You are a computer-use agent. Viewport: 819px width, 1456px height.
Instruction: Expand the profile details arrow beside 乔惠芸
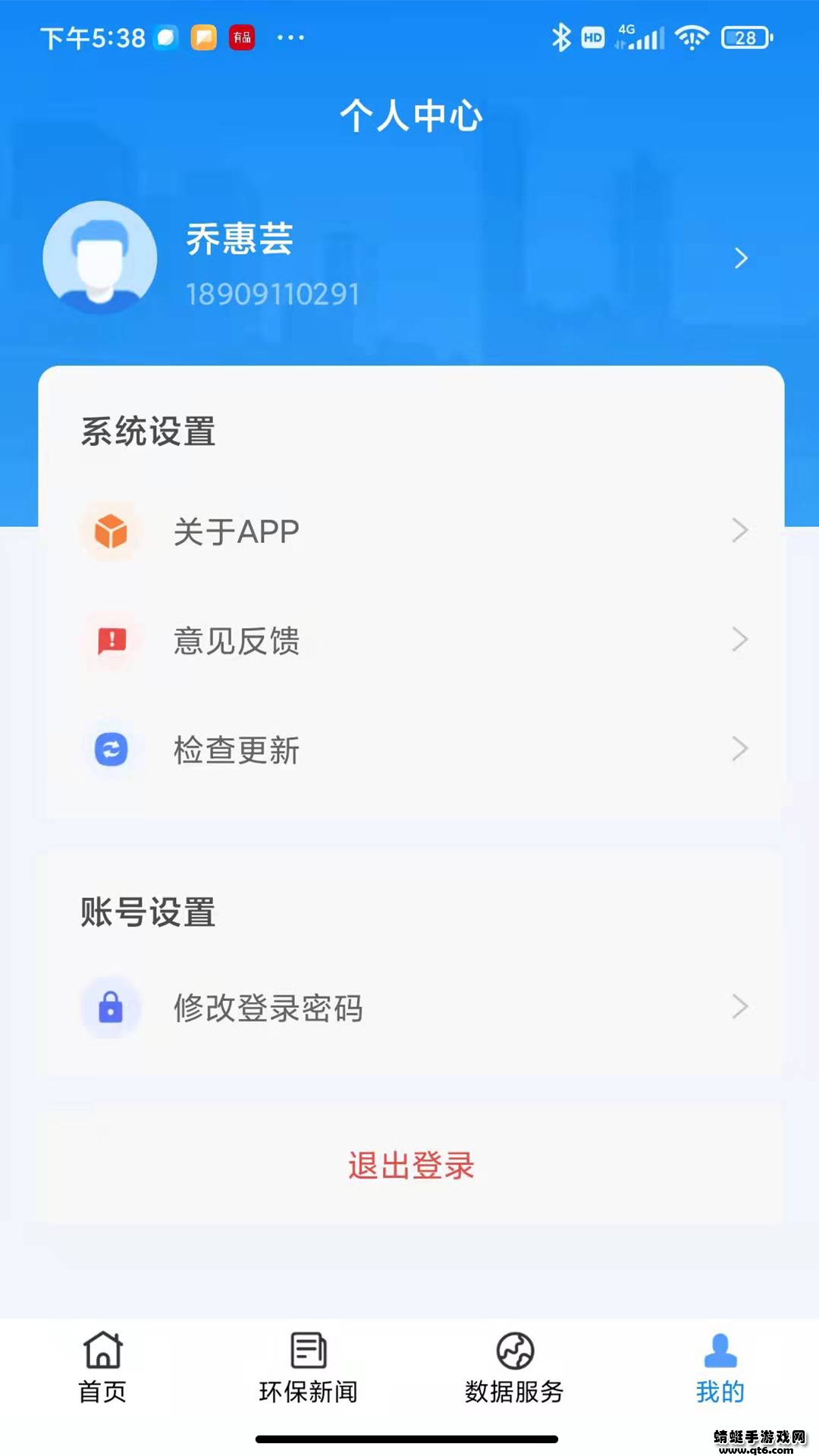point(741,259)
